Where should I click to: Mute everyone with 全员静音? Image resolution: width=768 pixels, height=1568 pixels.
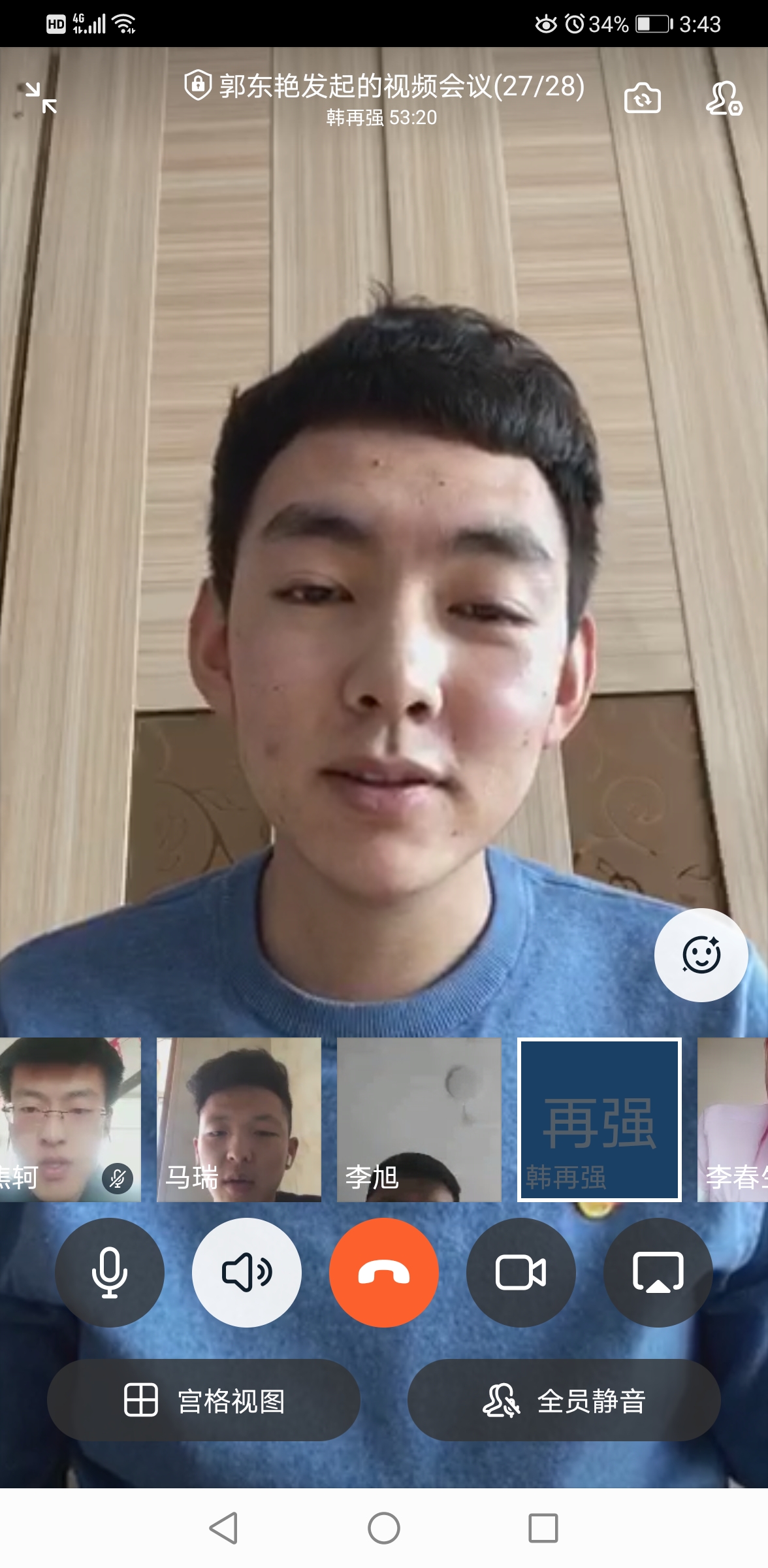point(564,1400)
